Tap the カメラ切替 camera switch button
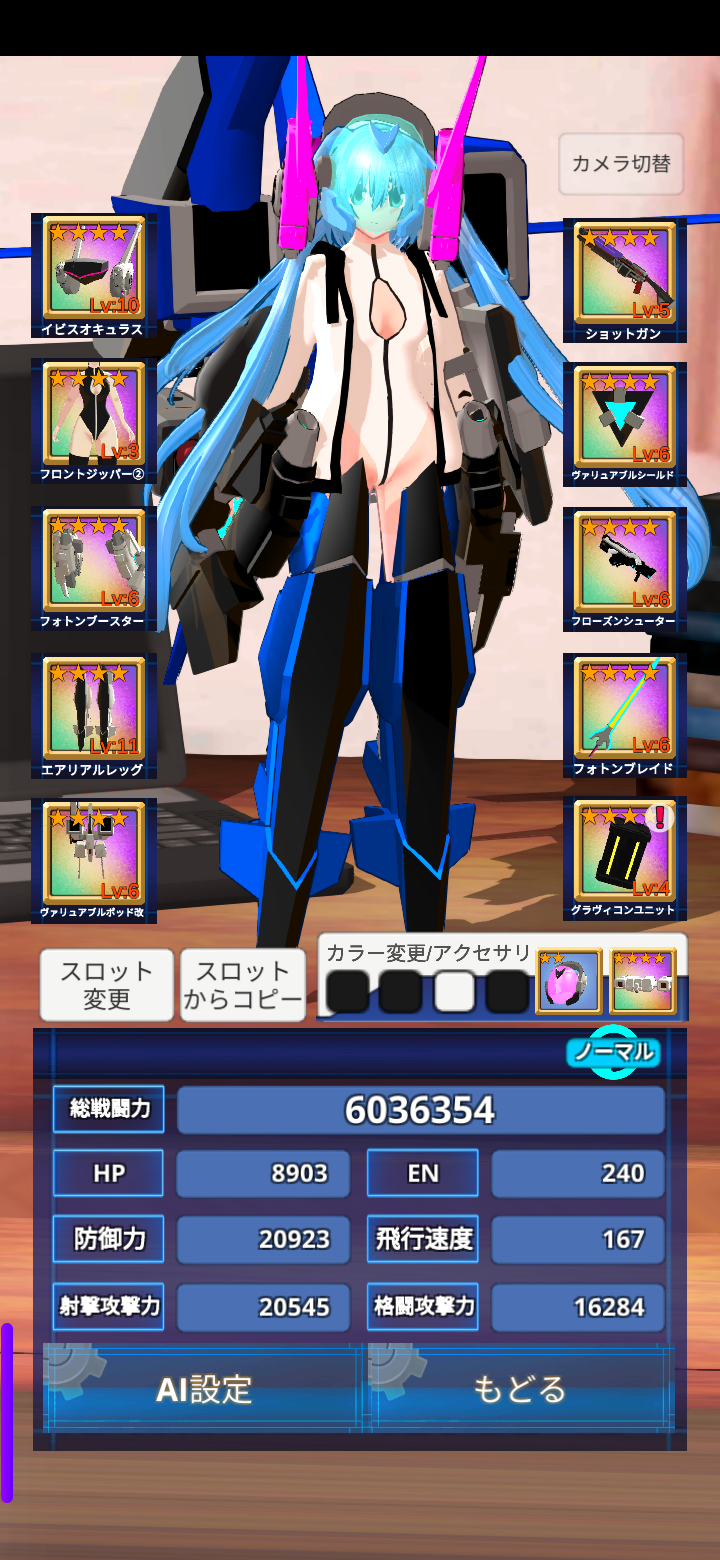The width and height of the screenshot is (720, 1560). (x=621, y=164)
